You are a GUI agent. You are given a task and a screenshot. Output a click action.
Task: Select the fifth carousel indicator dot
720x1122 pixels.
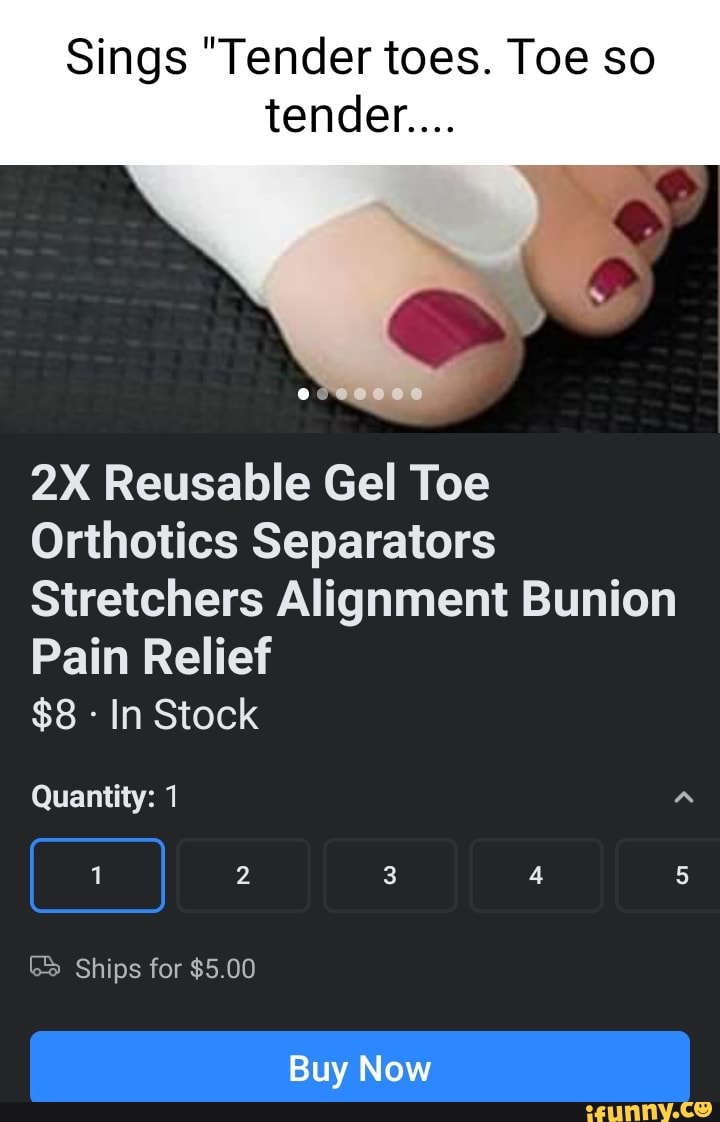pos(378,393)
